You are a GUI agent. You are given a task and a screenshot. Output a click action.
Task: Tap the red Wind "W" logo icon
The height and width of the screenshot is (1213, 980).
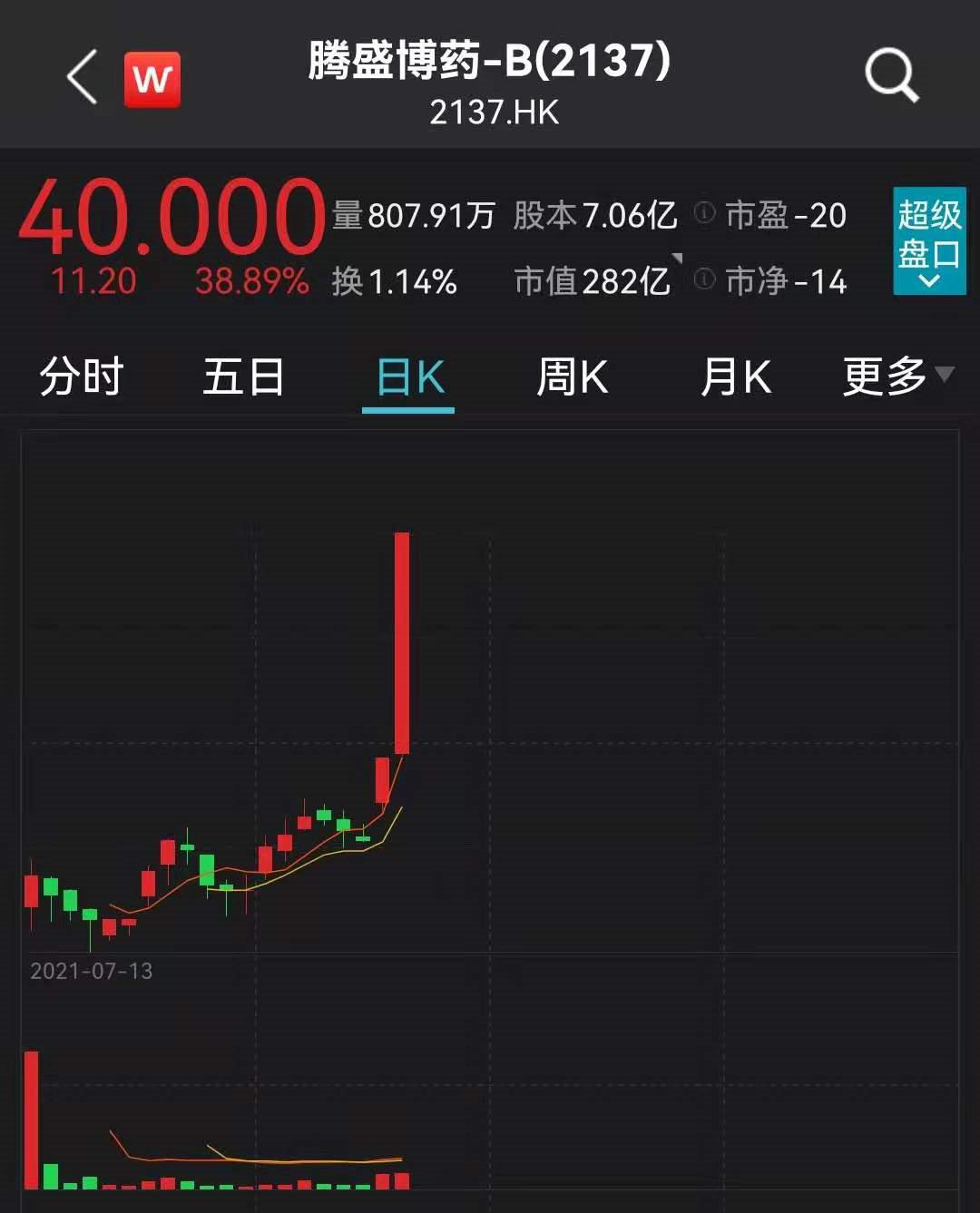click(151, 77)
